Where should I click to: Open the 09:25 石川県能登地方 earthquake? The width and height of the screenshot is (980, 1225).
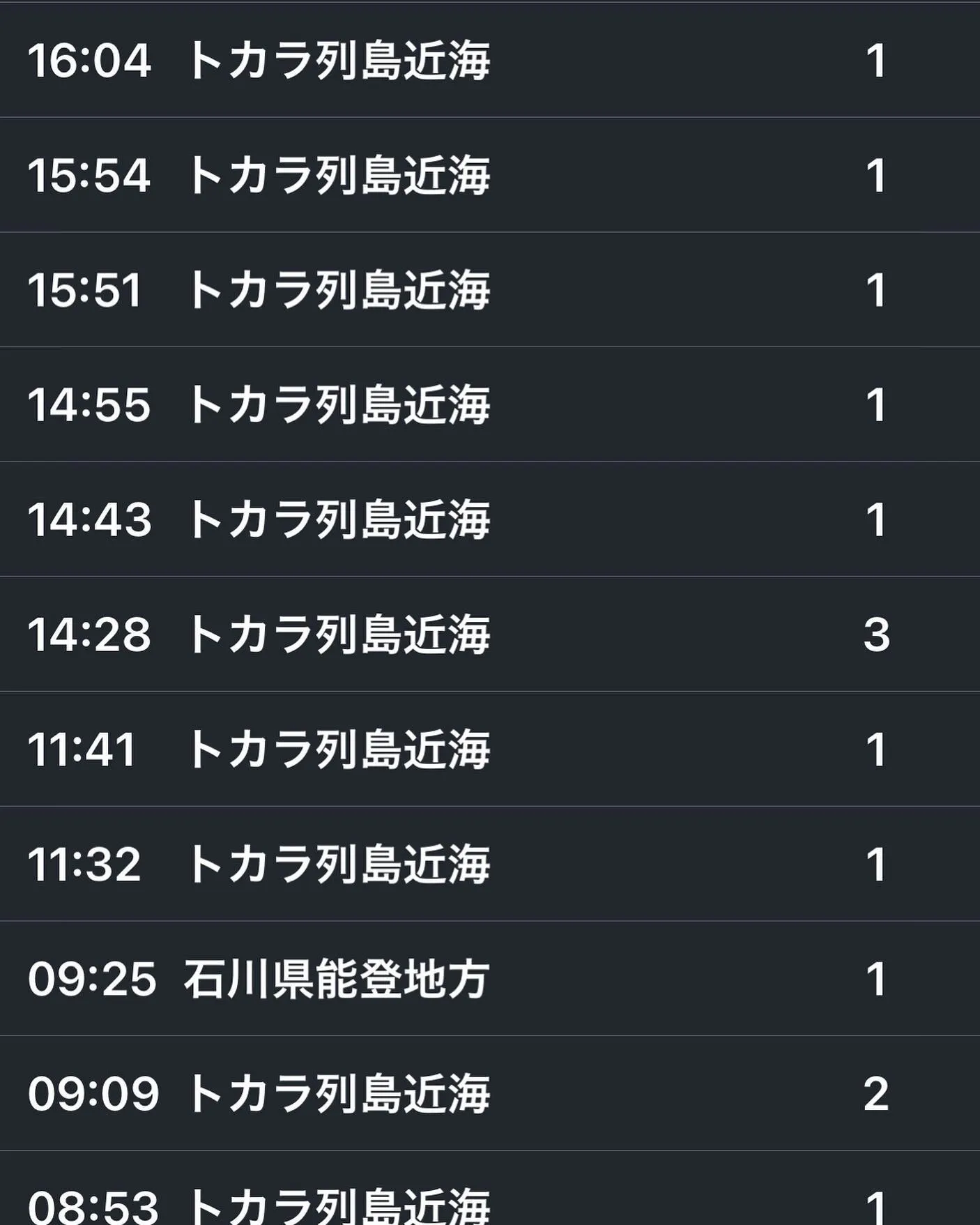(x=339, y=979)
